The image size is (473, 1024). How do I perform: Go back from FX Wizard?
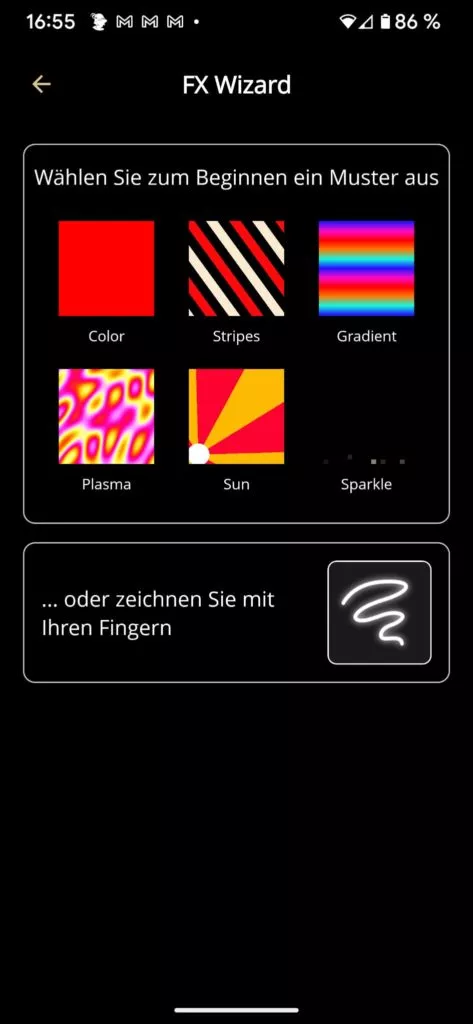41,84
